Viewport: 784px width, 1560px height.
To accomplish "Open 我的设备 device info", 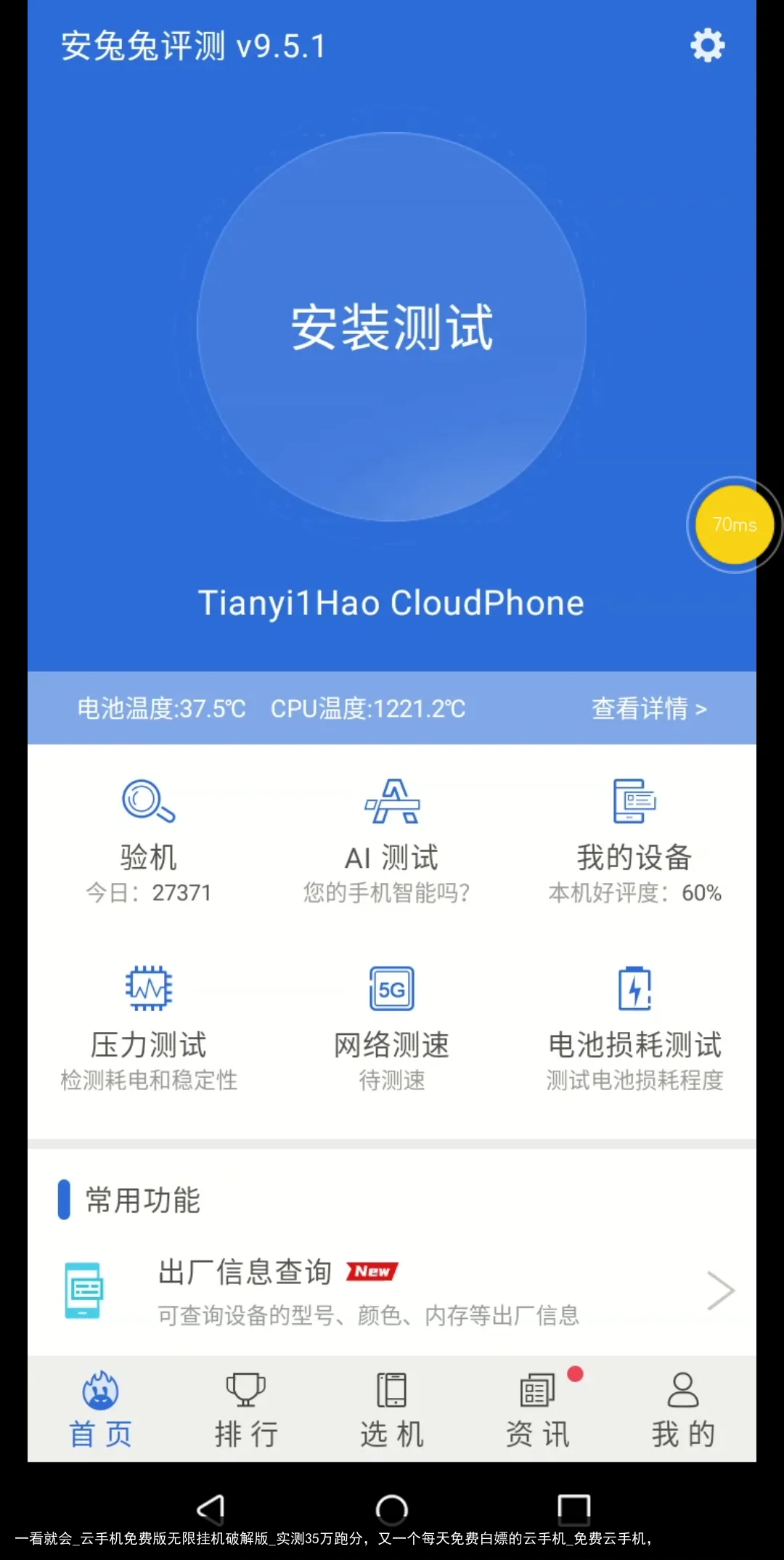I will 634,841.
